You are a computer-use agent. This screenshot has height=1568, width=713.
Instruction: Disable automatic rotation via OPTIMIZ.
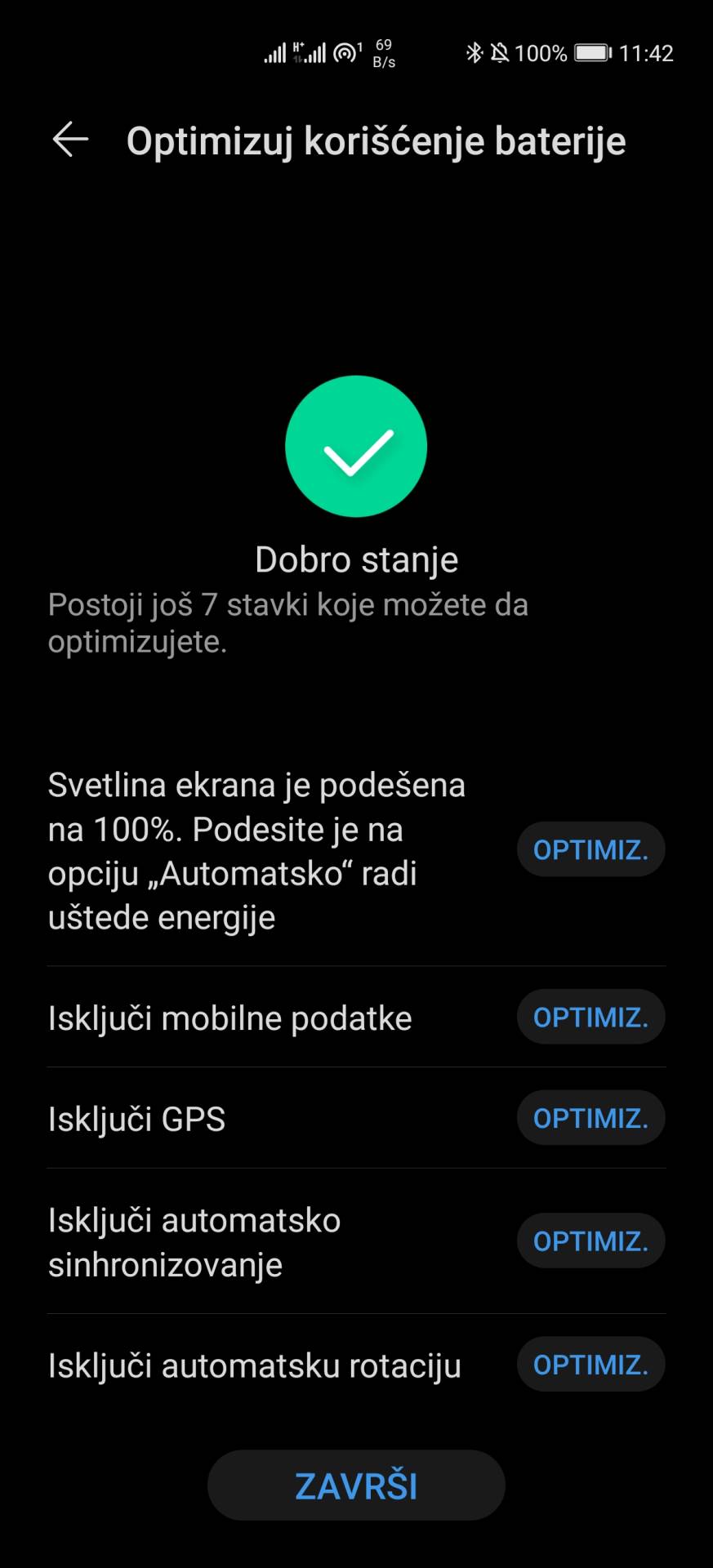[x=590, y=1364]
